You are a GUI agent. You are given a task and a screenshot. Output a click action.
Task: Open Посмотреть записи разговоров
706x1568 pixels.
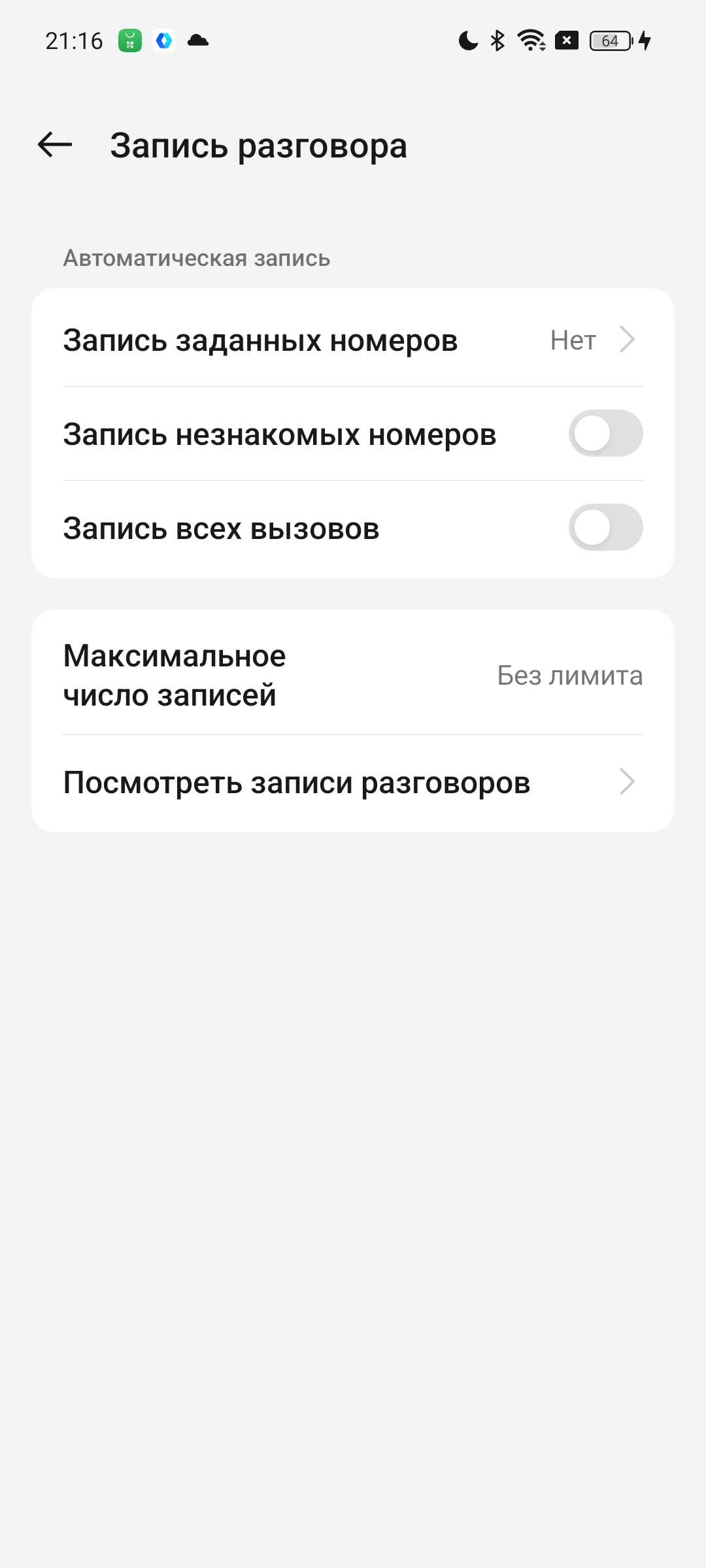(353, 783)
